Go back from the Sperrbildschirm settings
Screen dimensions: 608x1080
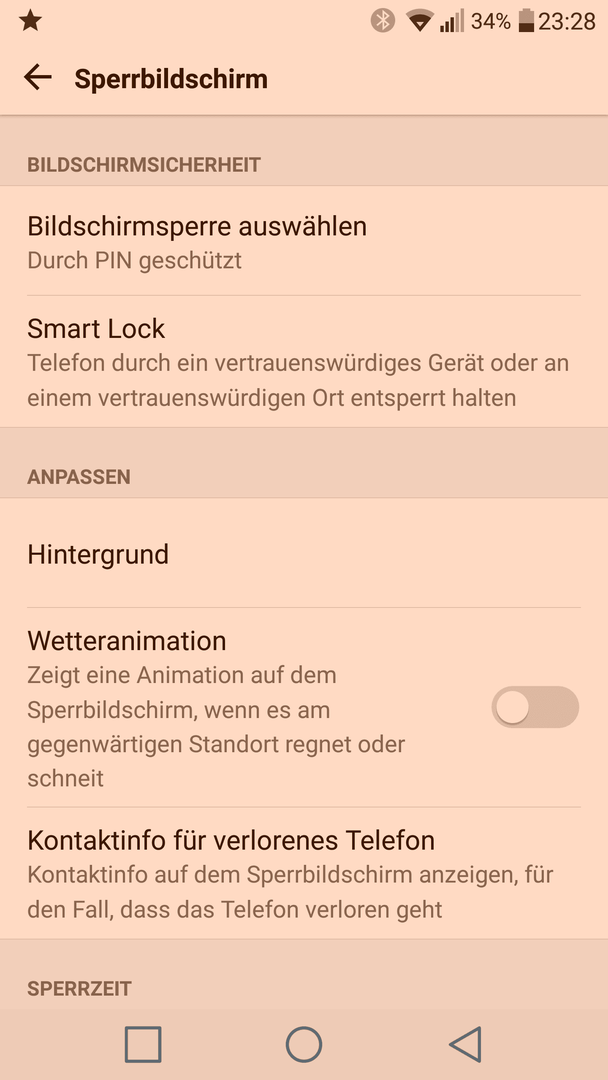click(38, 78)
